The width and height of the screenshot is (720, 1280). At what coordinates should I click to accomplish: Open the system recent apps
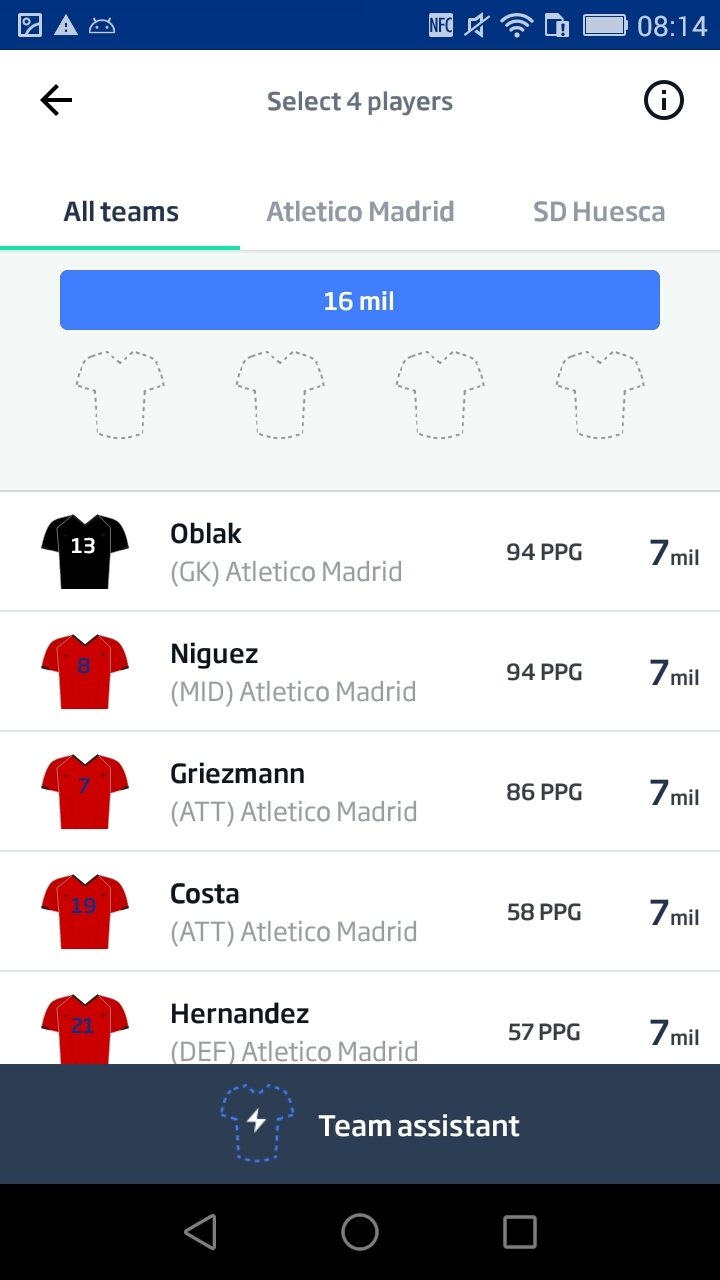point(519,1232)
